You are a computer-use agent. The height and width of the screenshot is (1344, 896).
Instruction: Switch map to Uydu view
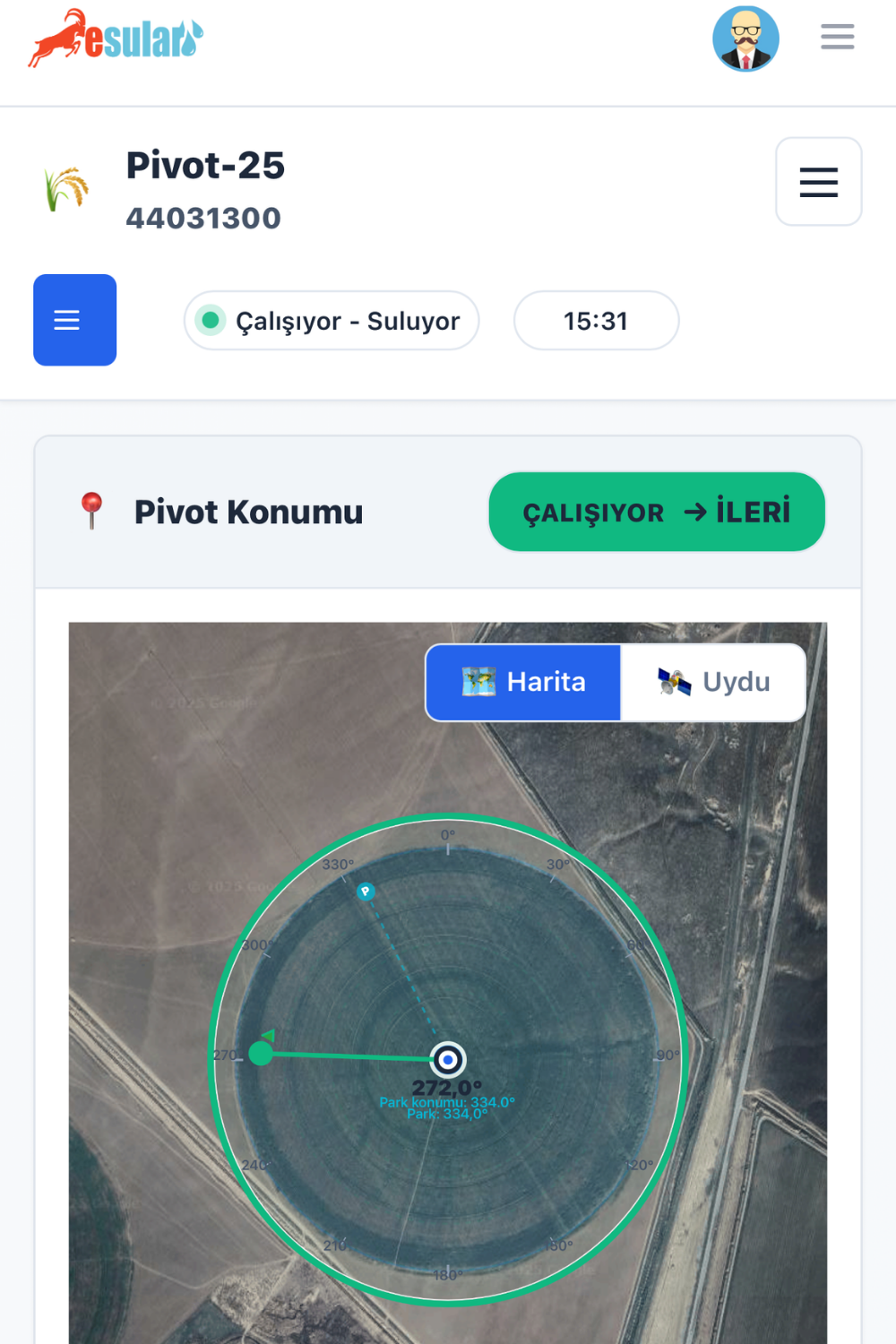[713, 682]
